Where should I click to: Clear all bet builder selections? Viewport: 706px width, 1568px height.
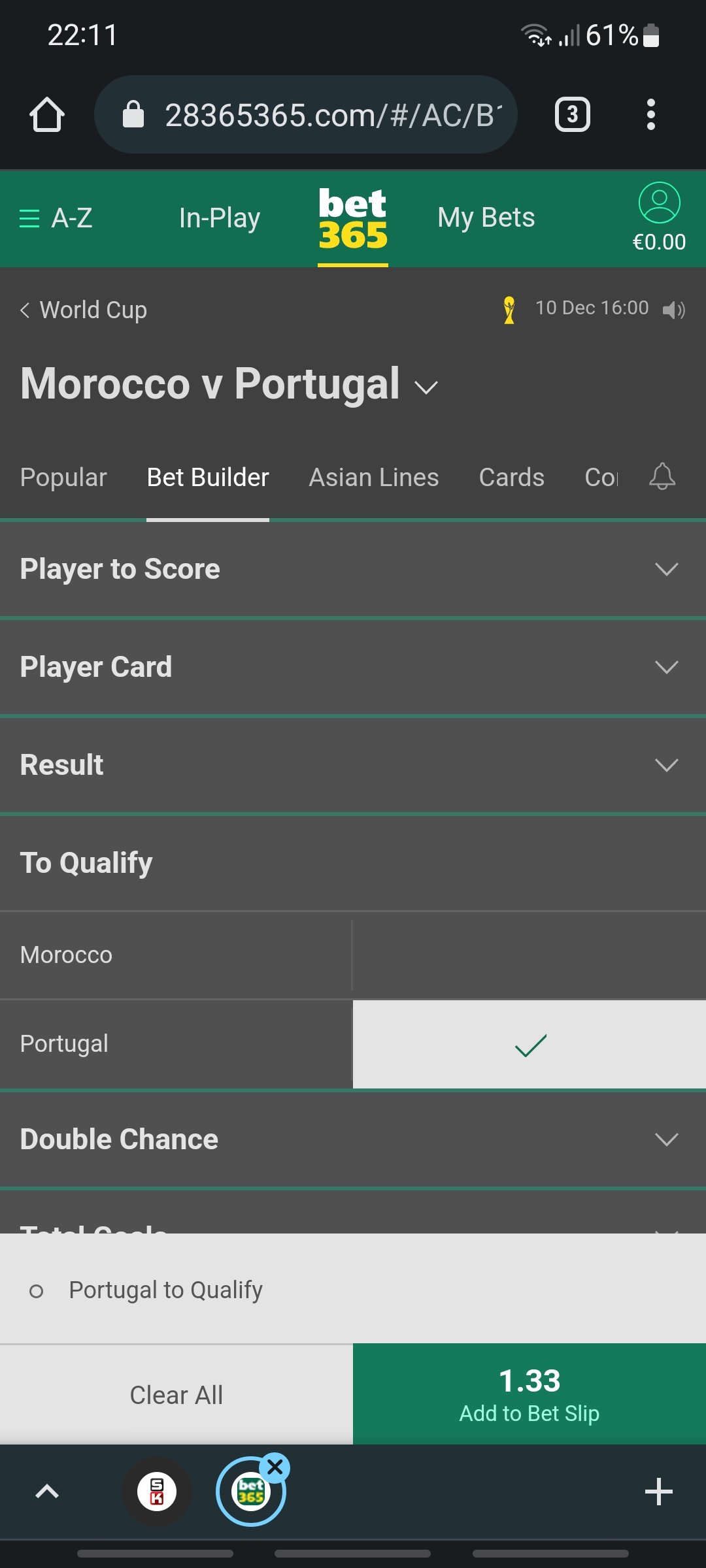point(176,1395)
